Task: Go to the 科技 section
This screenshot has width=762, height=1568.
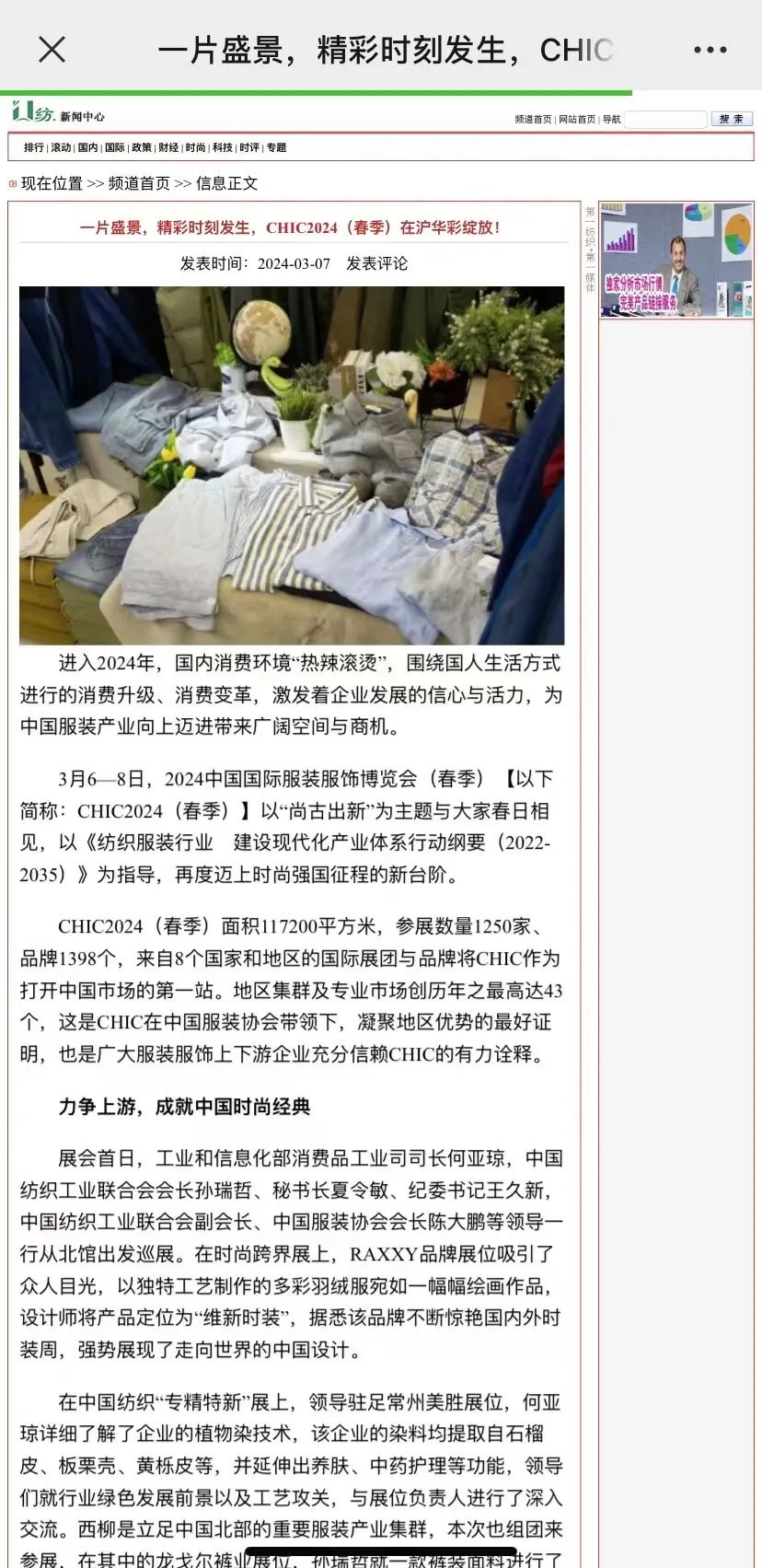Action: tap(222, 147)
